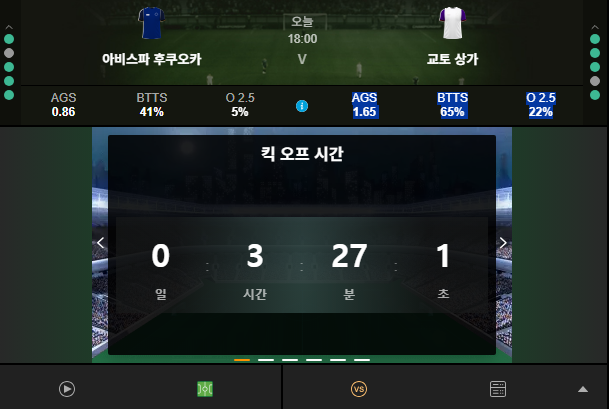Open the VS head-to-head tab

coord(358,389)
